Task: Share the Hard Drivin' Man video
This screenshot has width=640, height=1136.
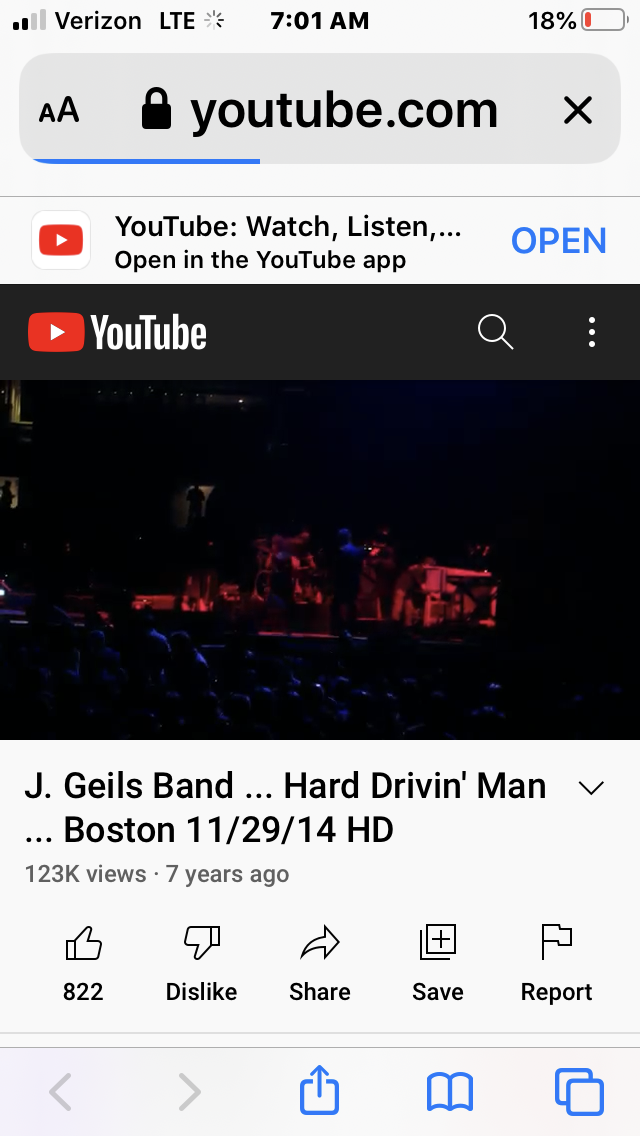Action: tap(320, 945)
